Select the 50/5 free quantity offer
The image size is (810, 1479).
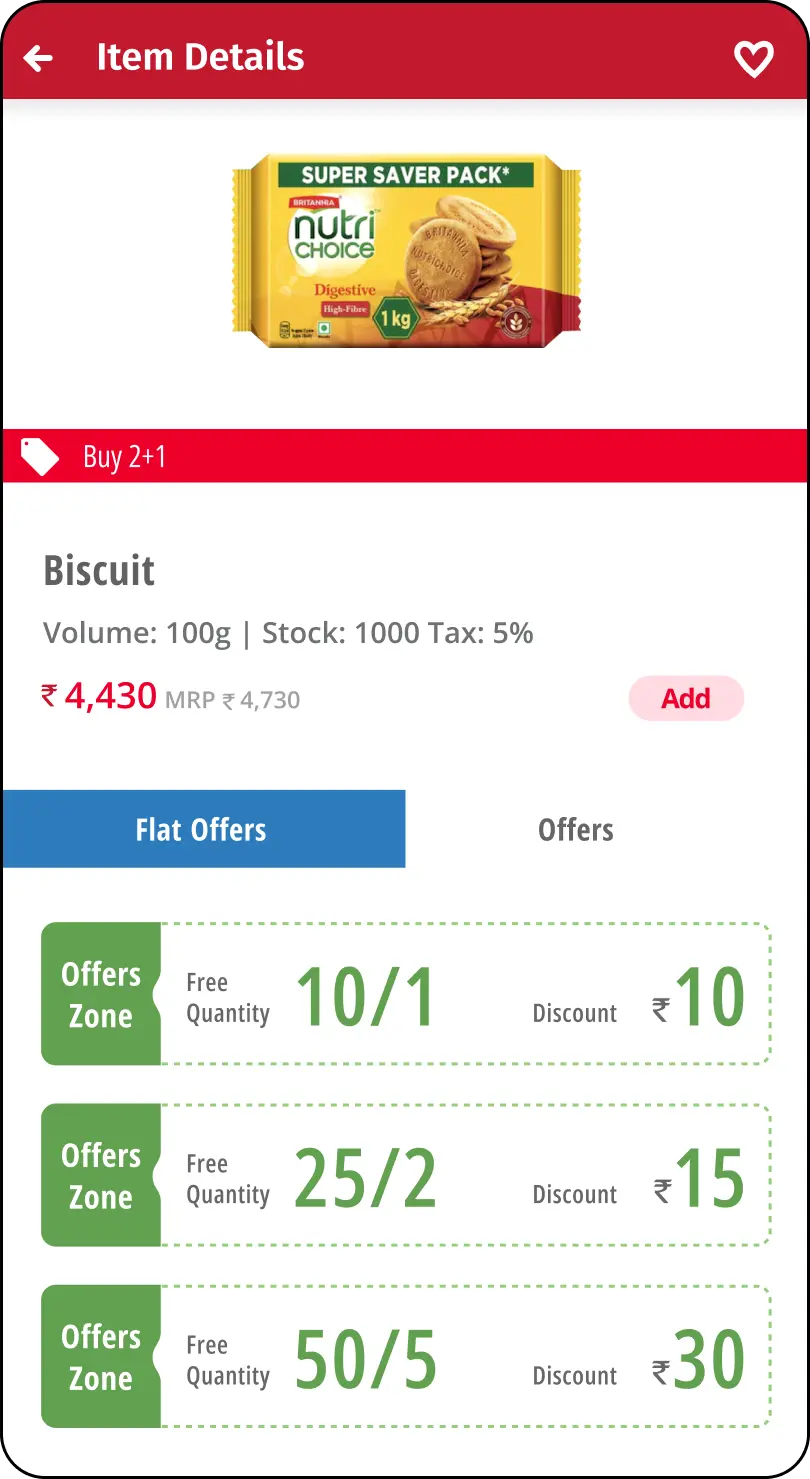405,1356
